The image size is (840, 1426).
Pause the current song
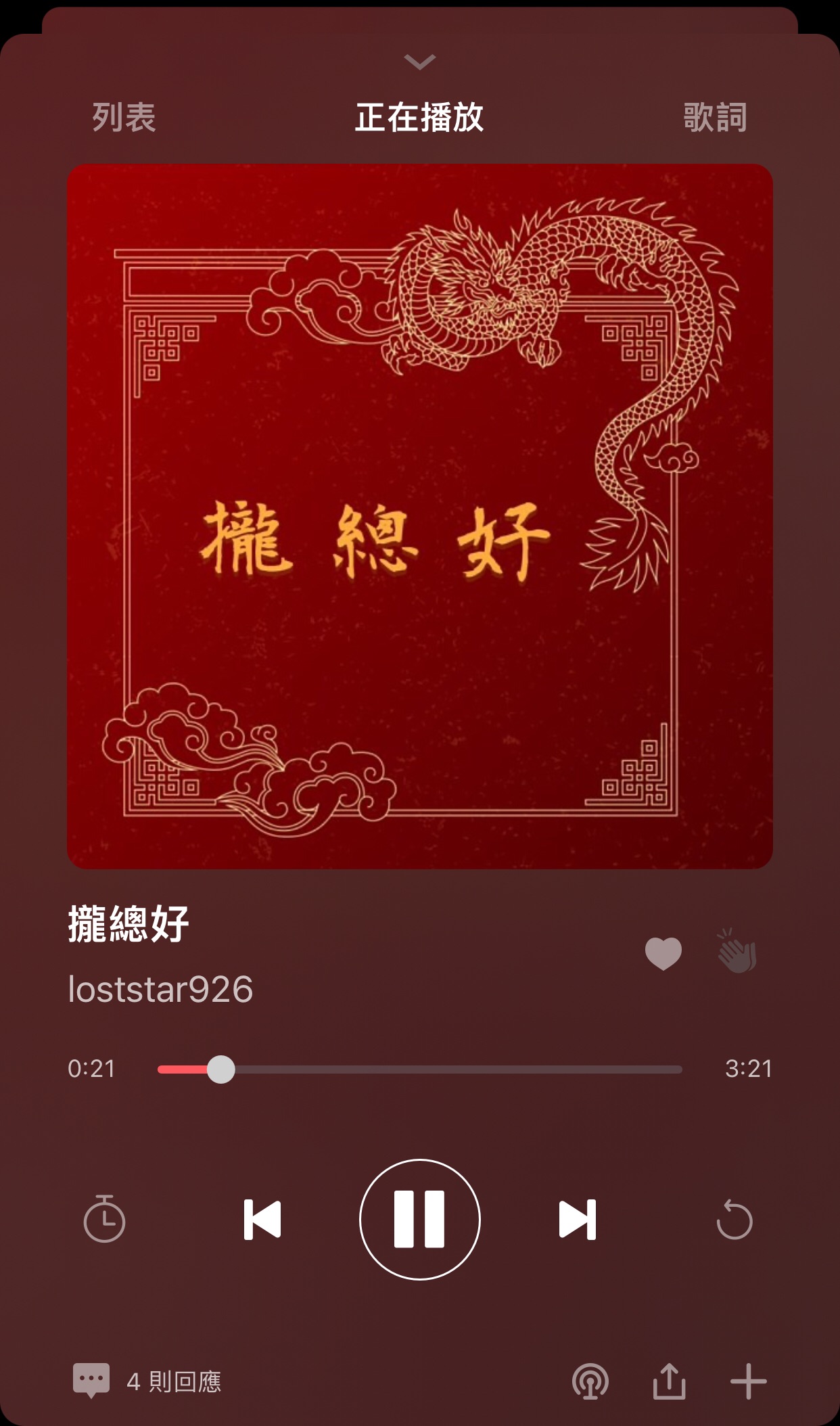(x=419, y=1219)
